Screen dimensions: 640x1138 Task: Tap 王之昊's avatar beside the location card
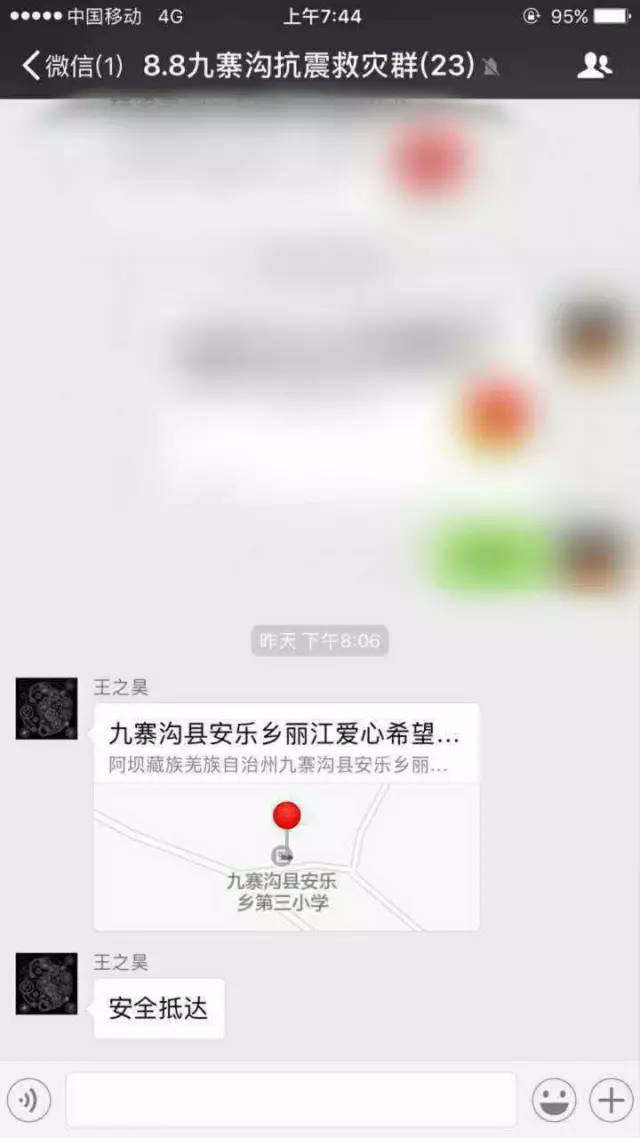[46, 708]
